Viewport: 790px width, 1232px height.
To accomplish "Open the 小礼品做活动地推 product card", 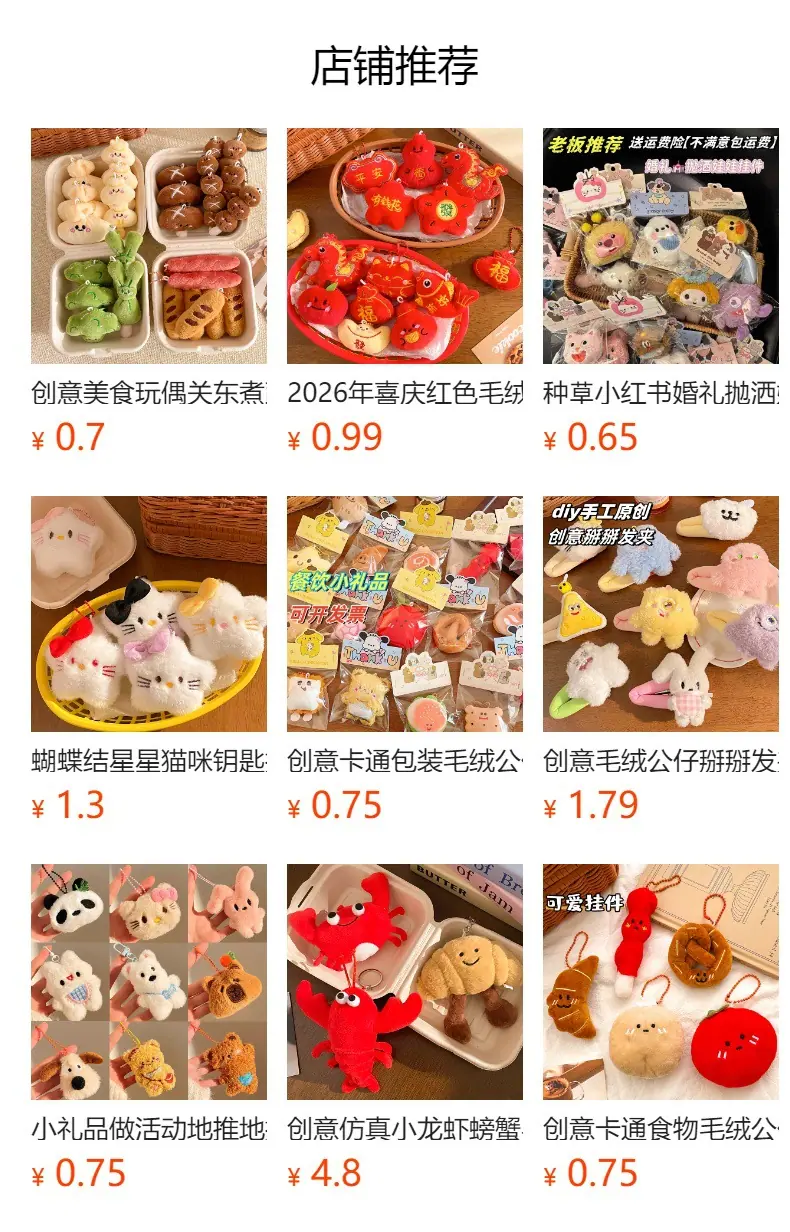I will tap(149, 1028).
